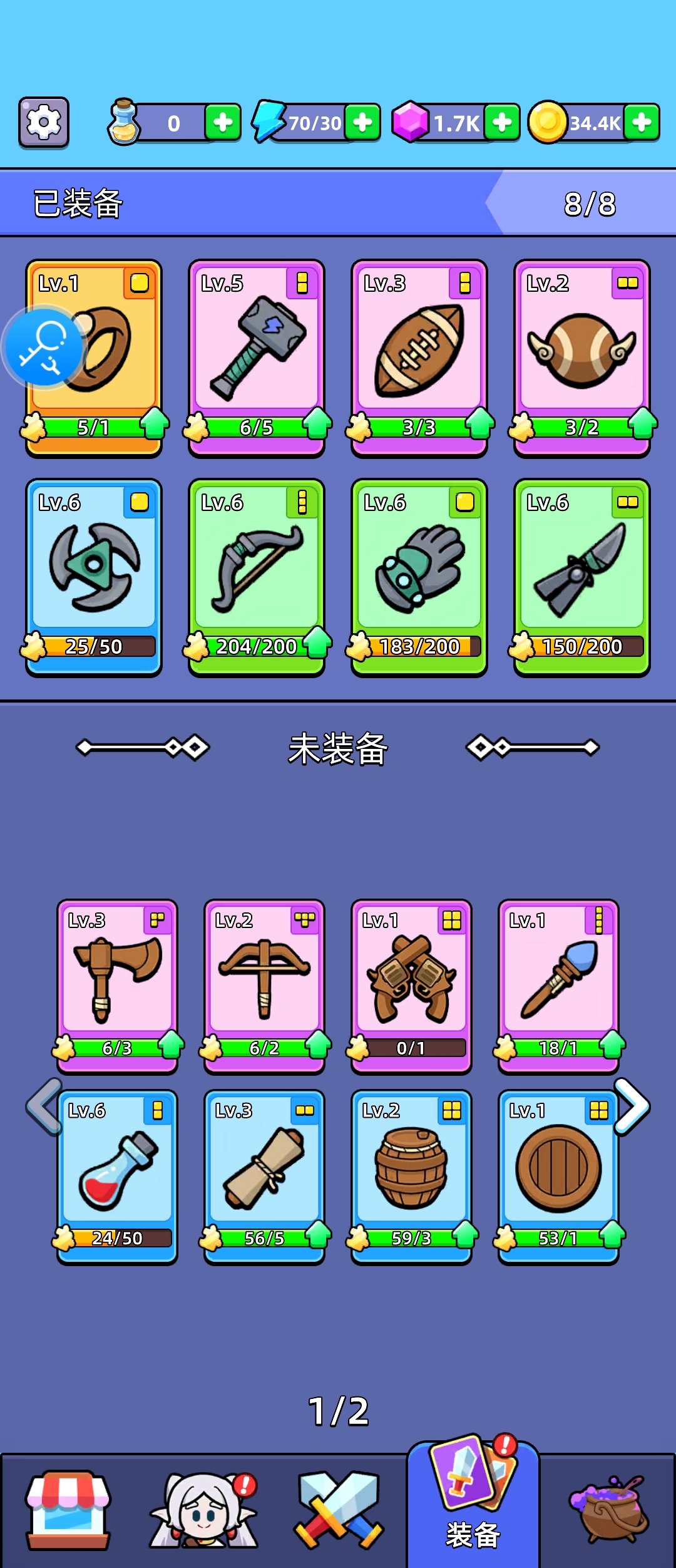Go to the next page of unequipped items
This screenshot has height=1568, width=676.
632,1106
